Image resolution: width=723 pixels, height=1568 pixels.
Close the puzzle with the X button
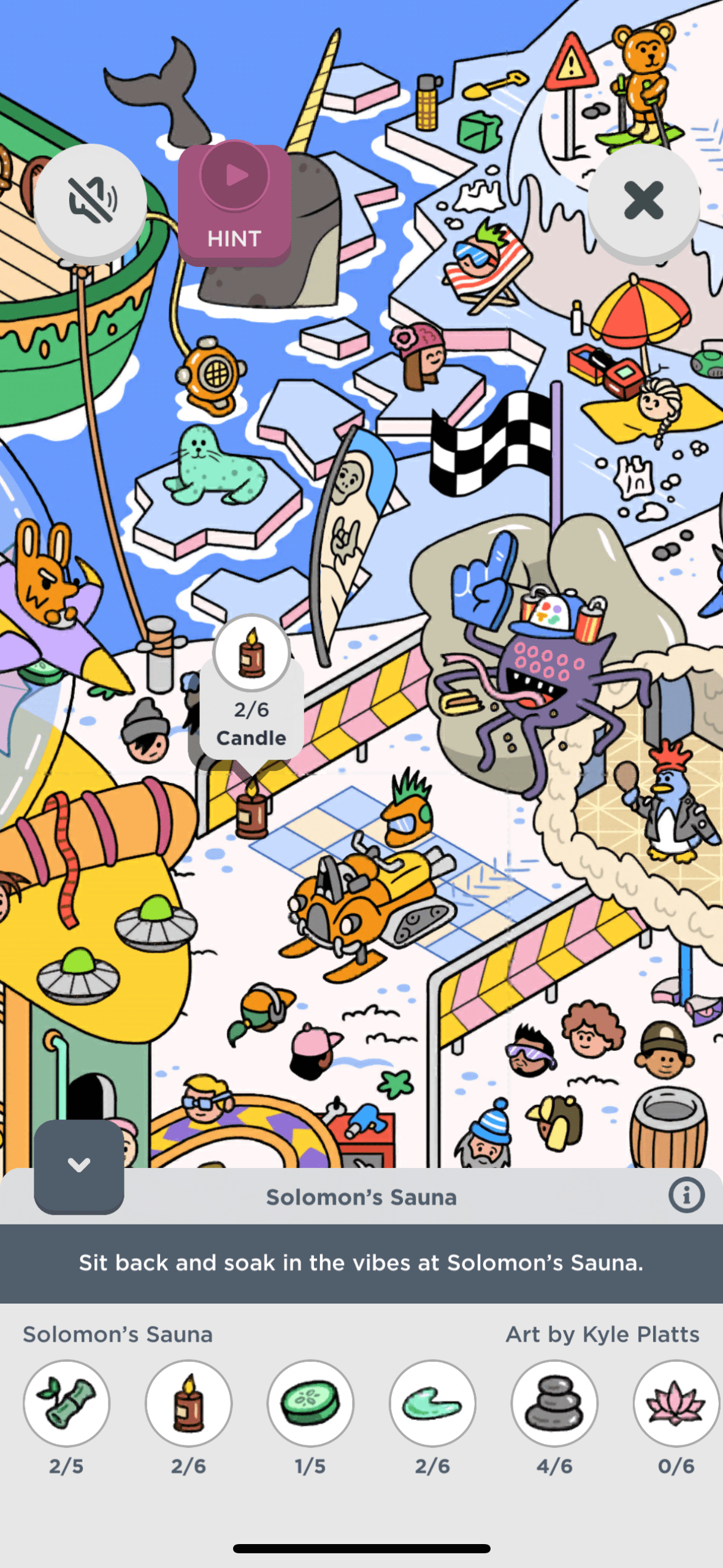tap(643, 200)
